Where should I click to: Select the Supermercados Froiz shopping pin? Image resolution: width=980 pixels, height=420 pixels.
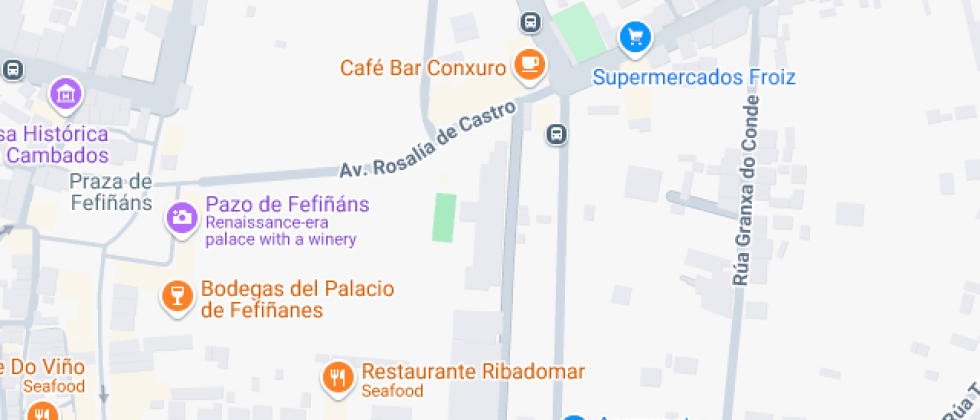coord(634,38)
